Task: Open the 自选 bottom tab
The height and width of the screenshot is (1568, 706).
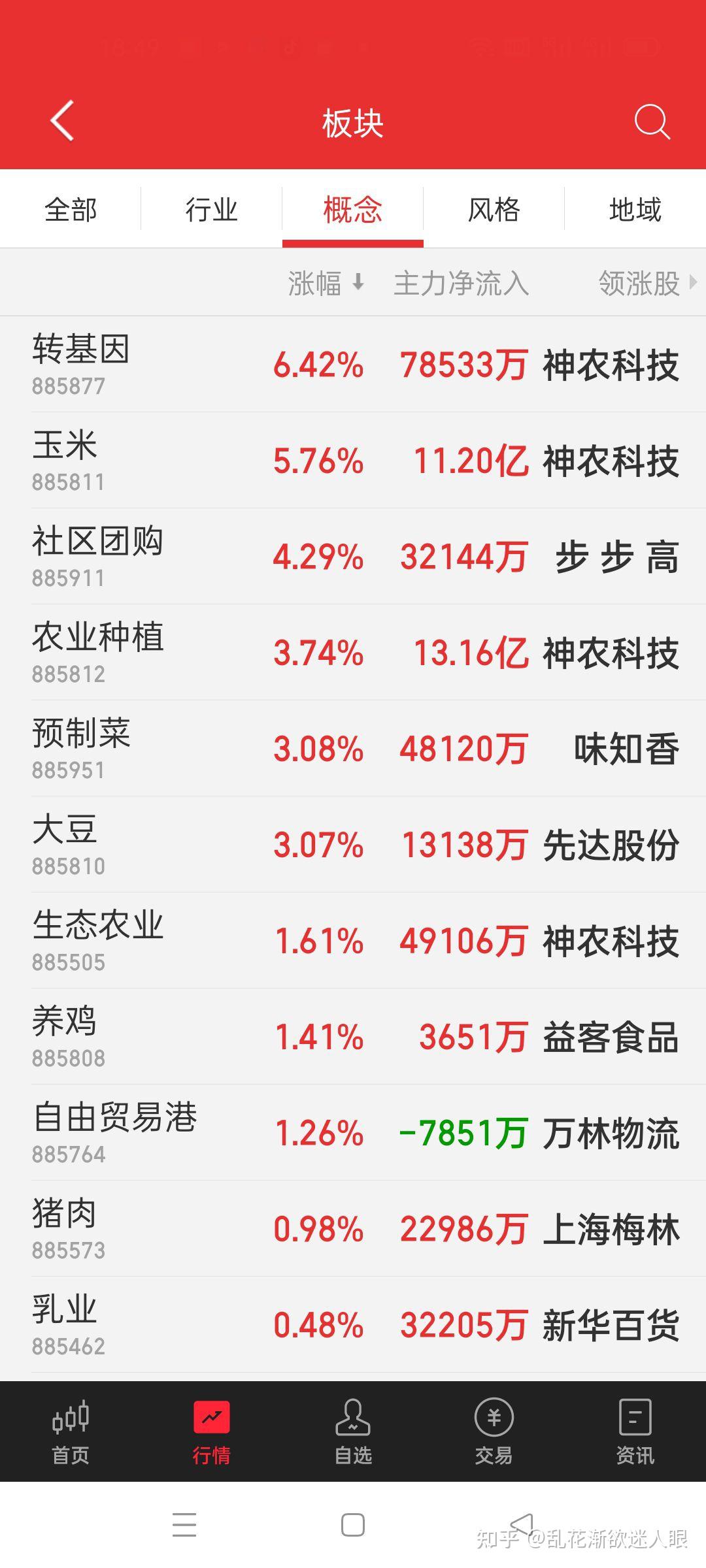Action: [353, 1432]
